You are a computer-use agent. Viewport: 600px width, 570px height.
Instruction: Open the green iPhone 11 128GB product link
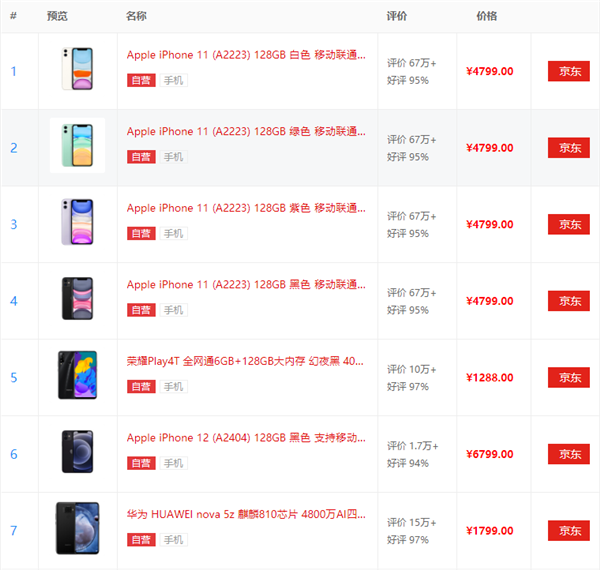point(246,132)
